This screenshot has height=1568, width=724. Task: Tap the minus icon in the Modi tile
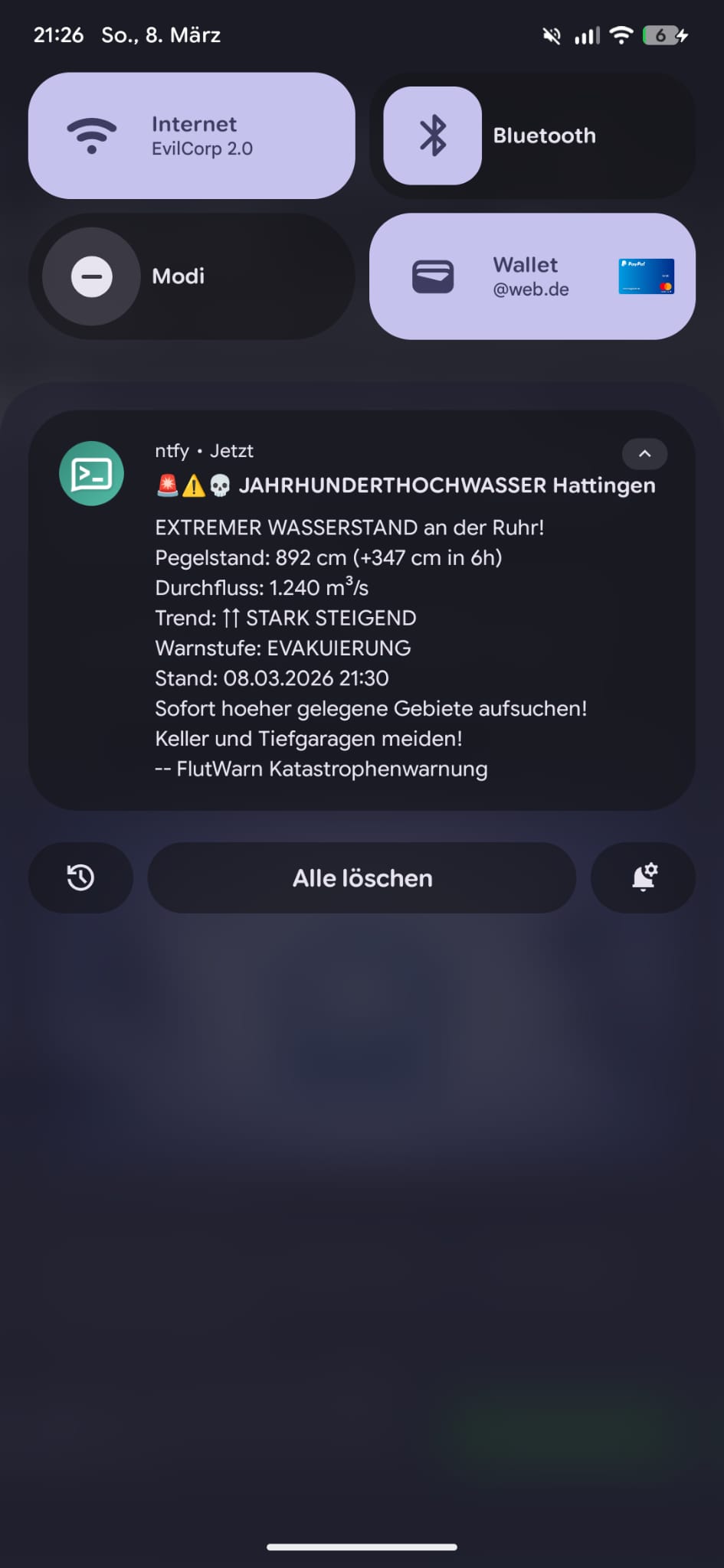[91, 276]
